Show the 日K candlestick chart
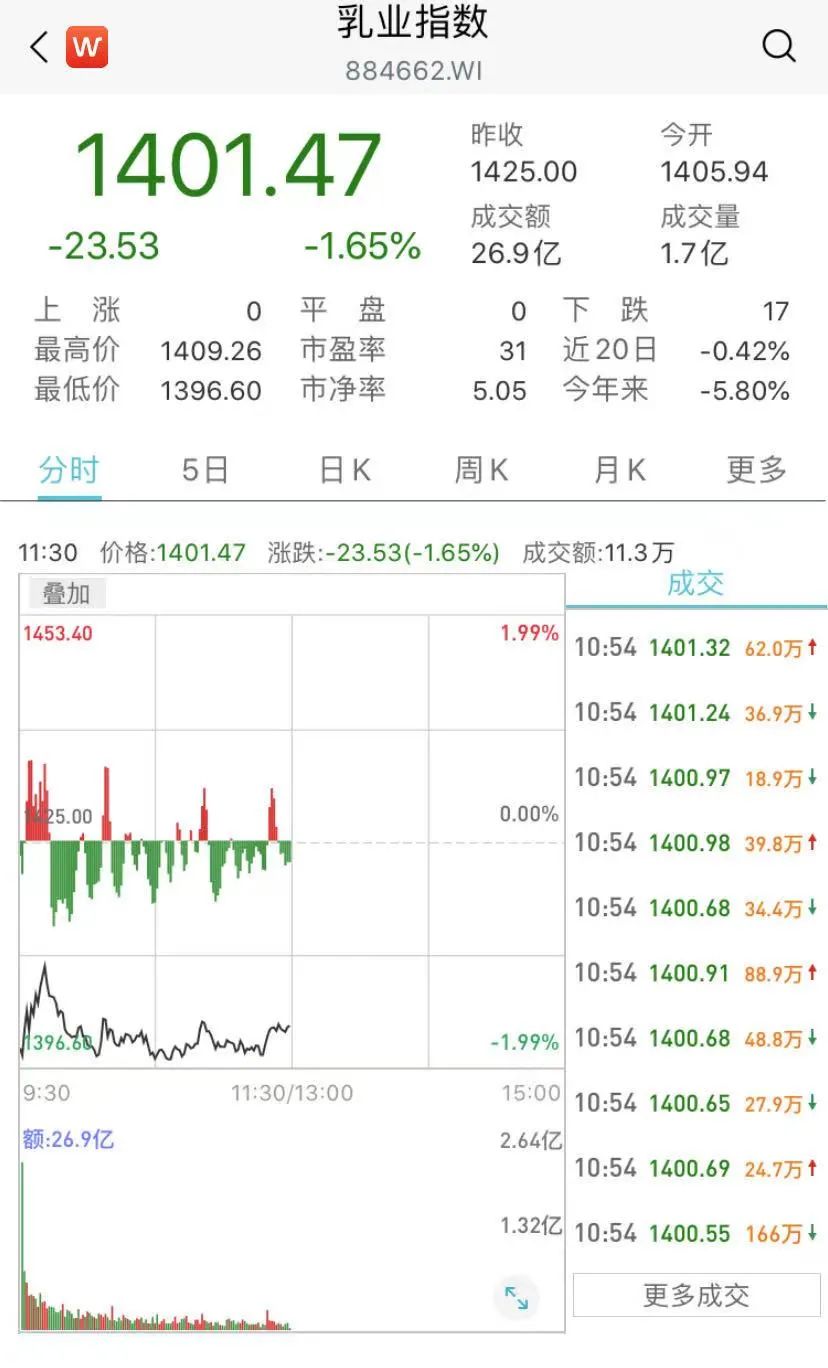Screen dimensions: 828x1368 point(345,469)
